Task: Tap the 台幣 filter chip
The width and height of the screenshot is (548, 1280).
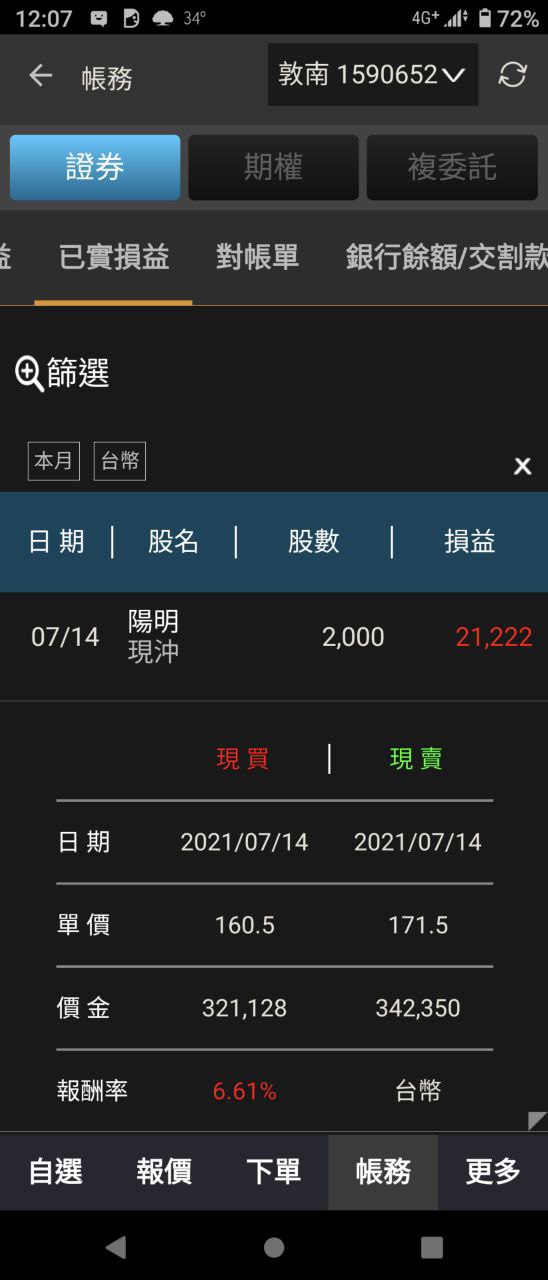Action: point(120,461)
